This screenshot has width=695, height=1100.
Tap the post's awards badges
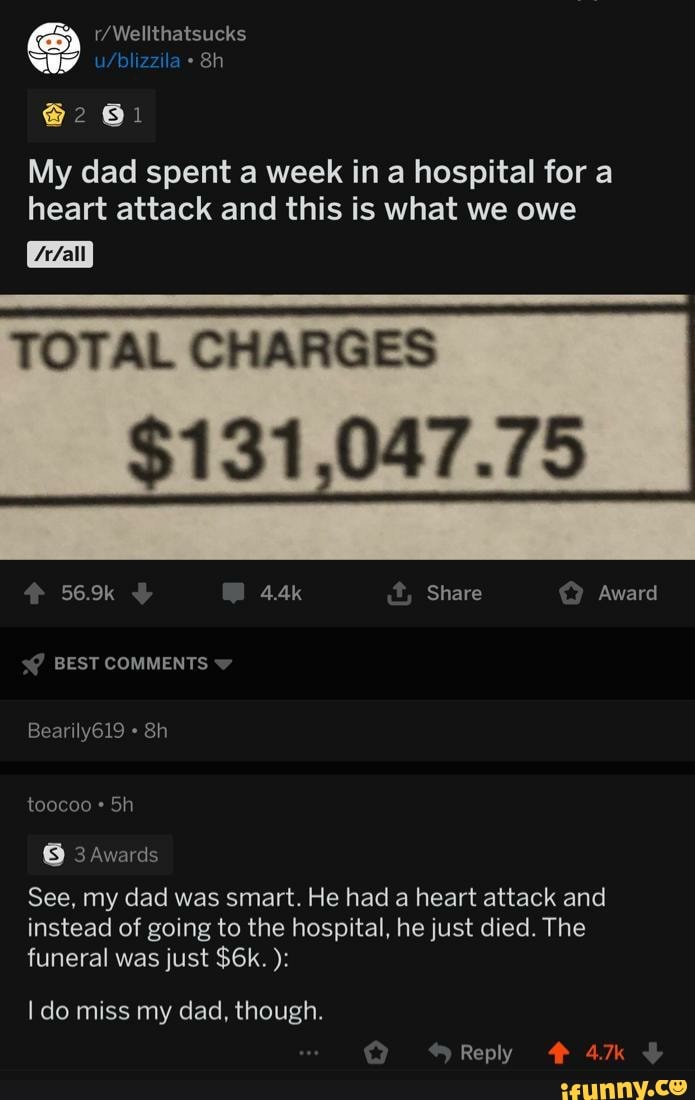coord(92,117)
